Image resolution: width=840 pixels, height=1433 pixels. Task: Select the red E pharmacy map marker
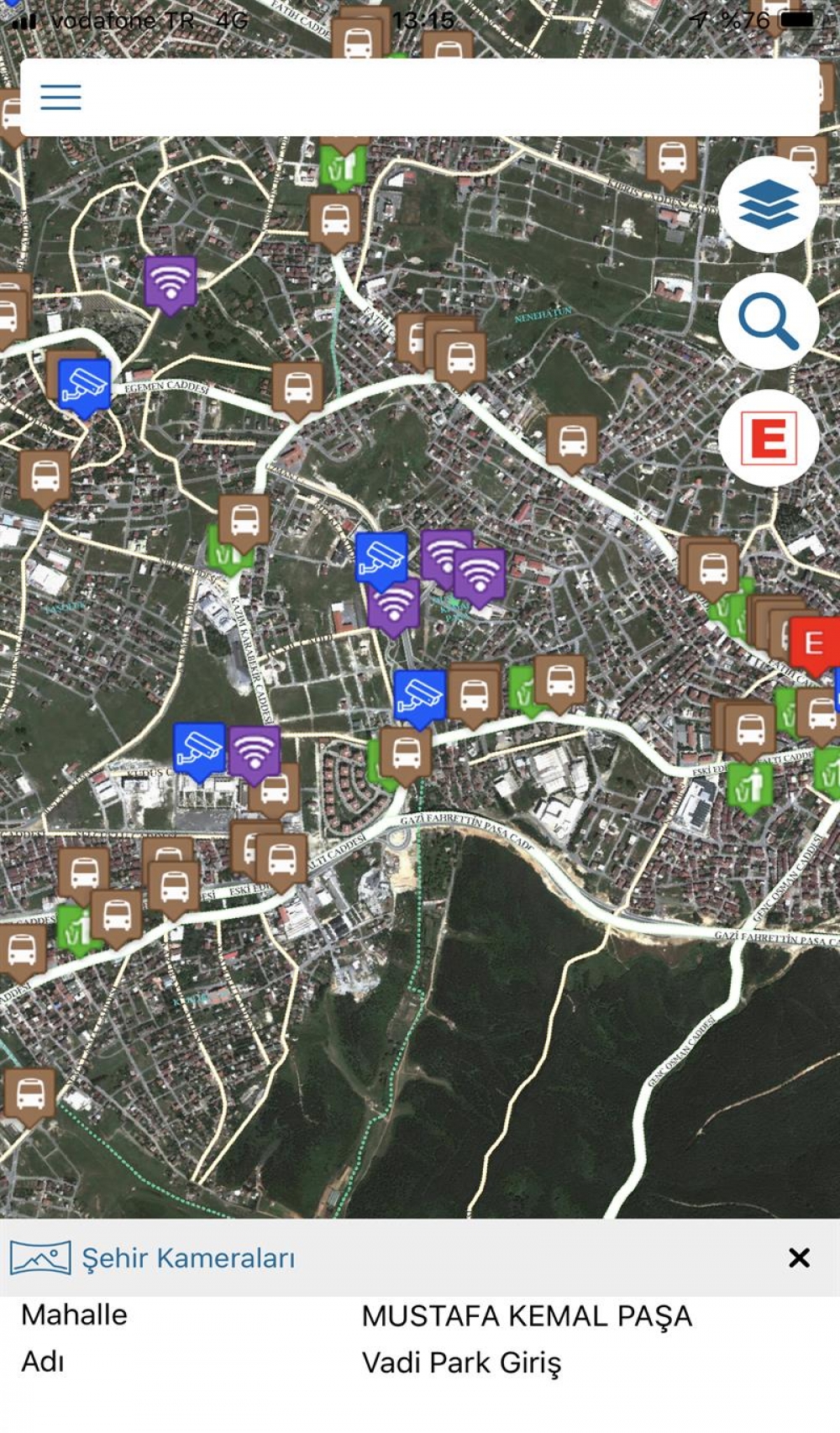point(812,644)
